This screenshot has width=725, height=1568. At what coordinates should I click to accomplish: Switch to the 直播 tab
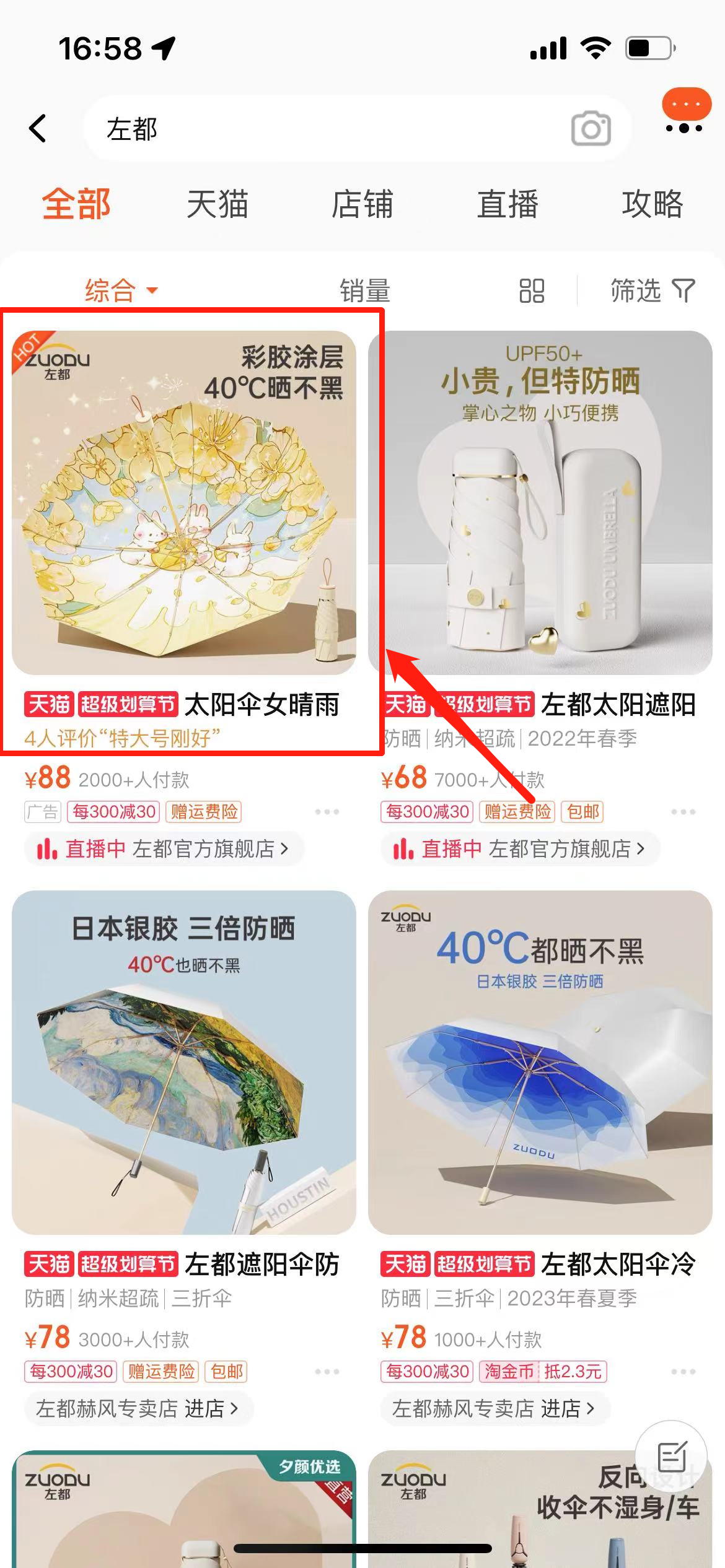(507, 204)
